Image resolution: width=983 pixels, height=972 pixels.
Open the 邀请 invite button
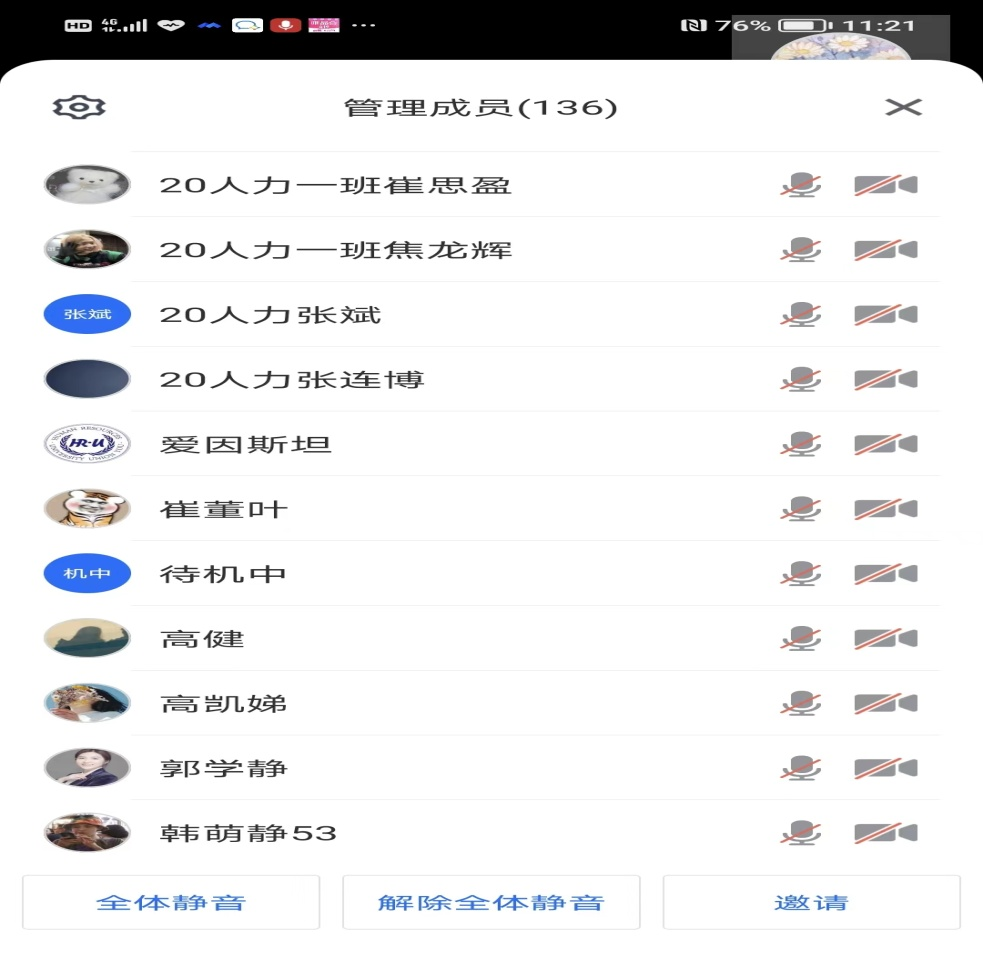click(x=811, y=903)
